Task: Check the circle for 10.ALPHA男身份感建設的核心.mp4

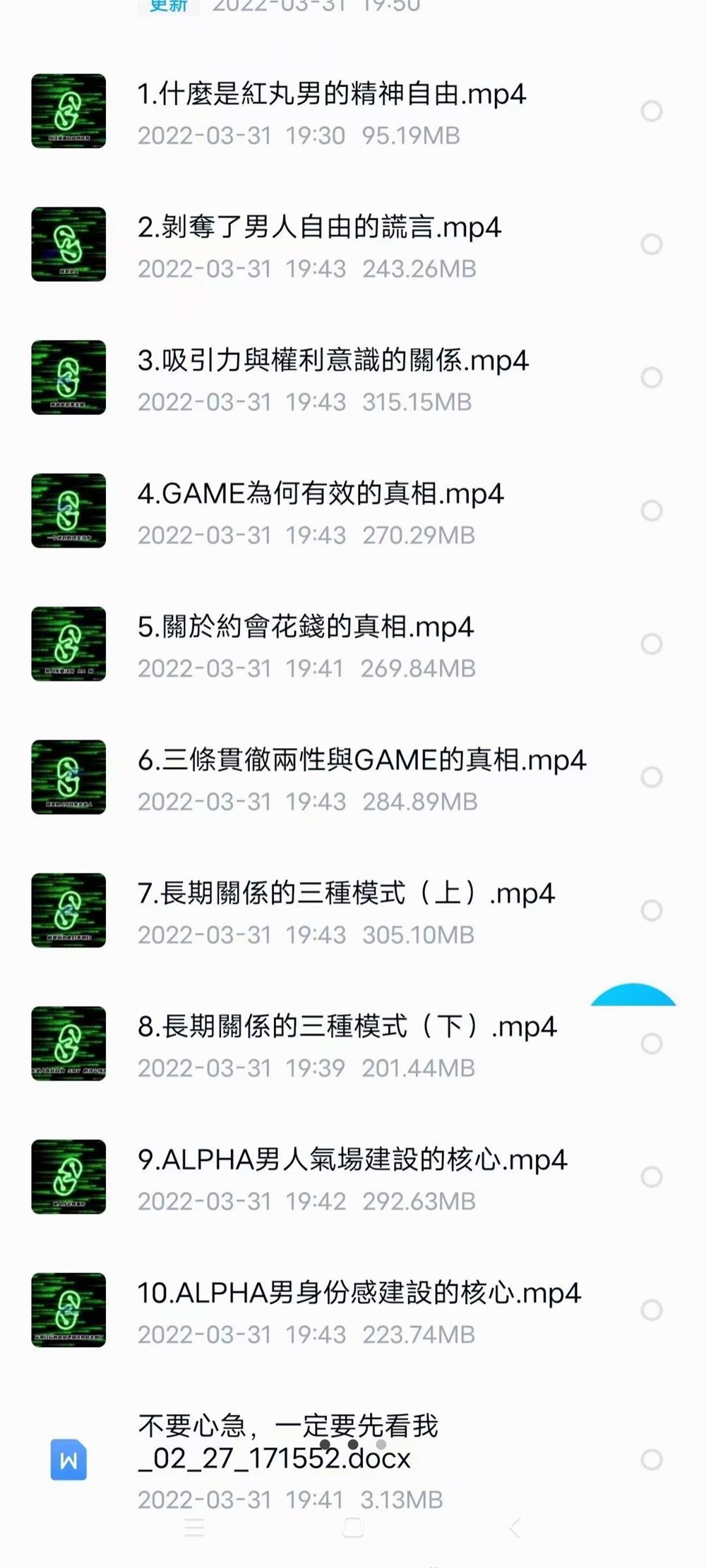Action: click(x=651, y=1310)
